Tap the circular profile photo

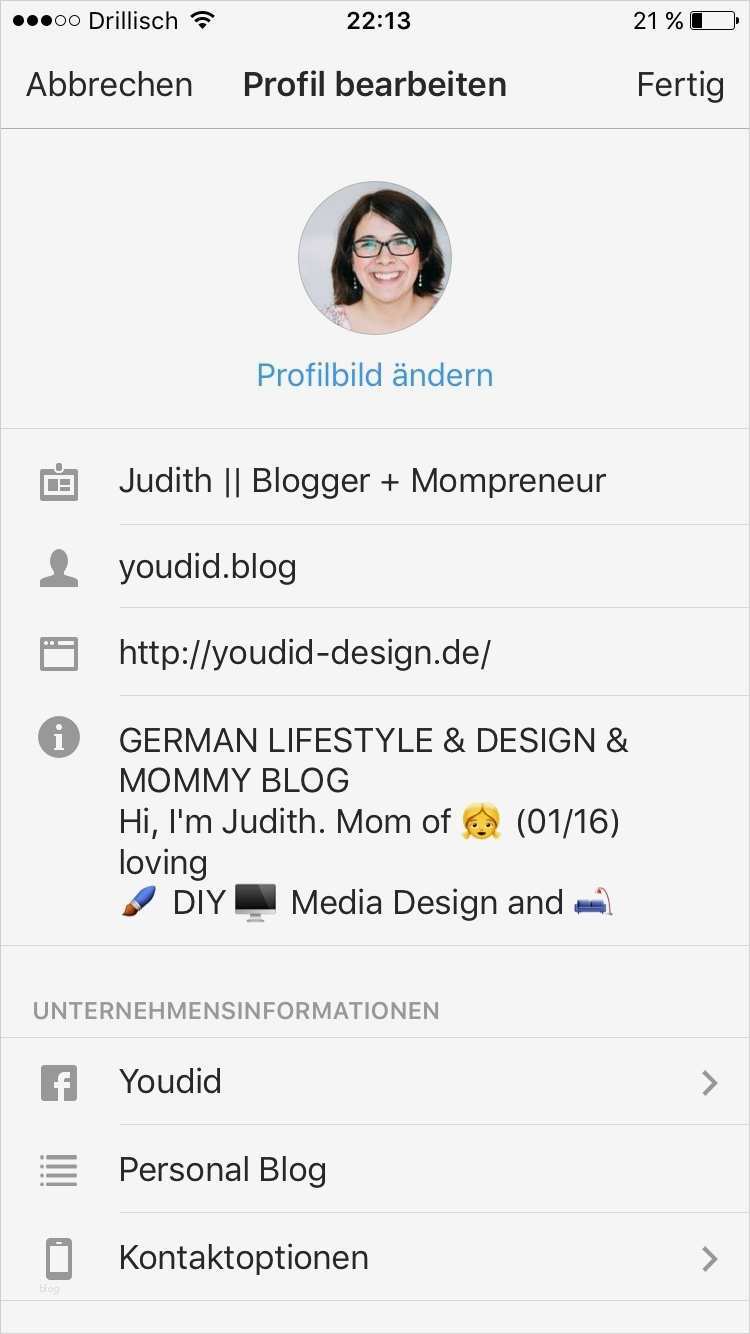click(x=375, y=258)
